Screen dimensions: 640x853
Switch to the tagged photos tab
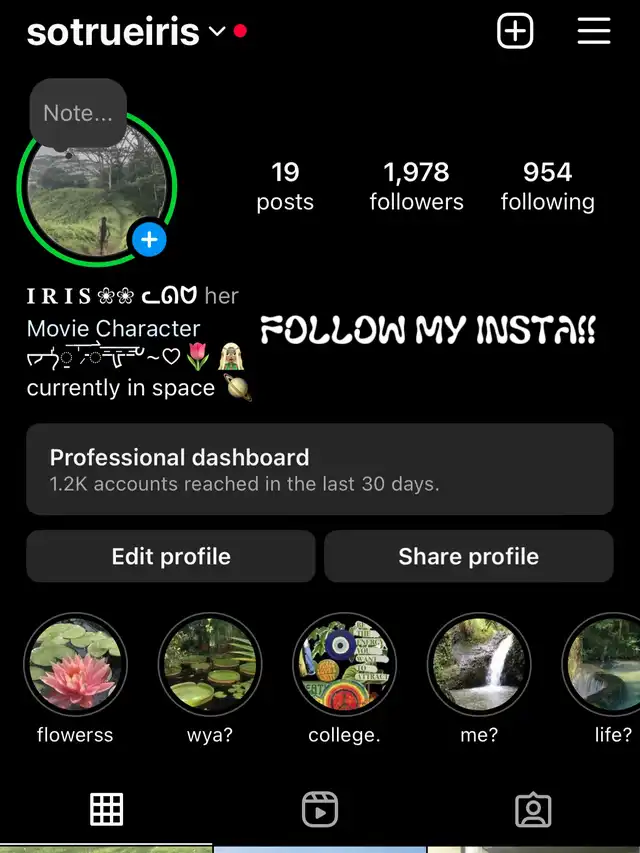click(x=533, y=809)
